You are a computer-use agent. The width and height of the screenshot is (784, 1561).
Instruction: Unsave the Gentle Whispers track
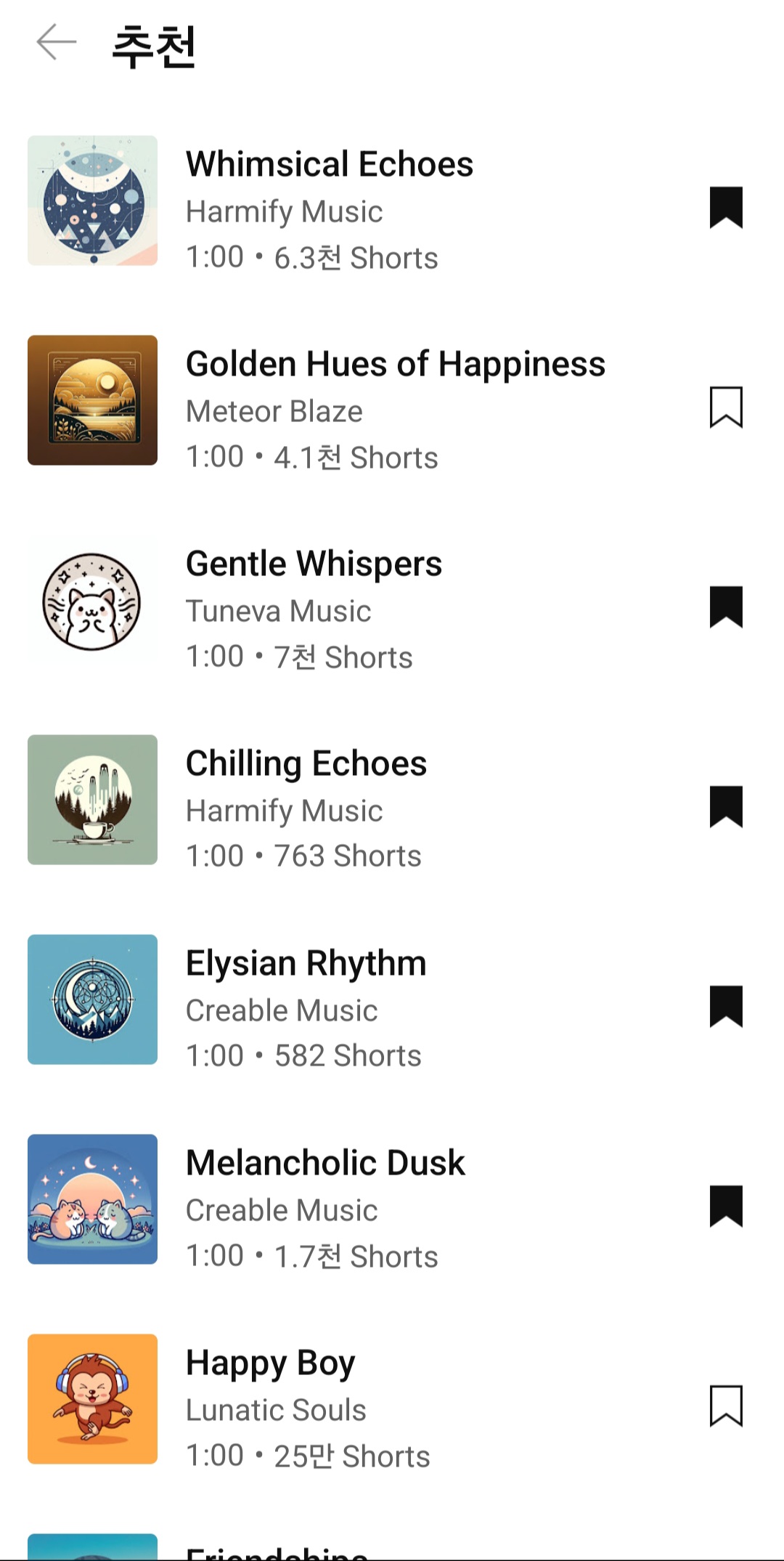[x=725, y=607]
